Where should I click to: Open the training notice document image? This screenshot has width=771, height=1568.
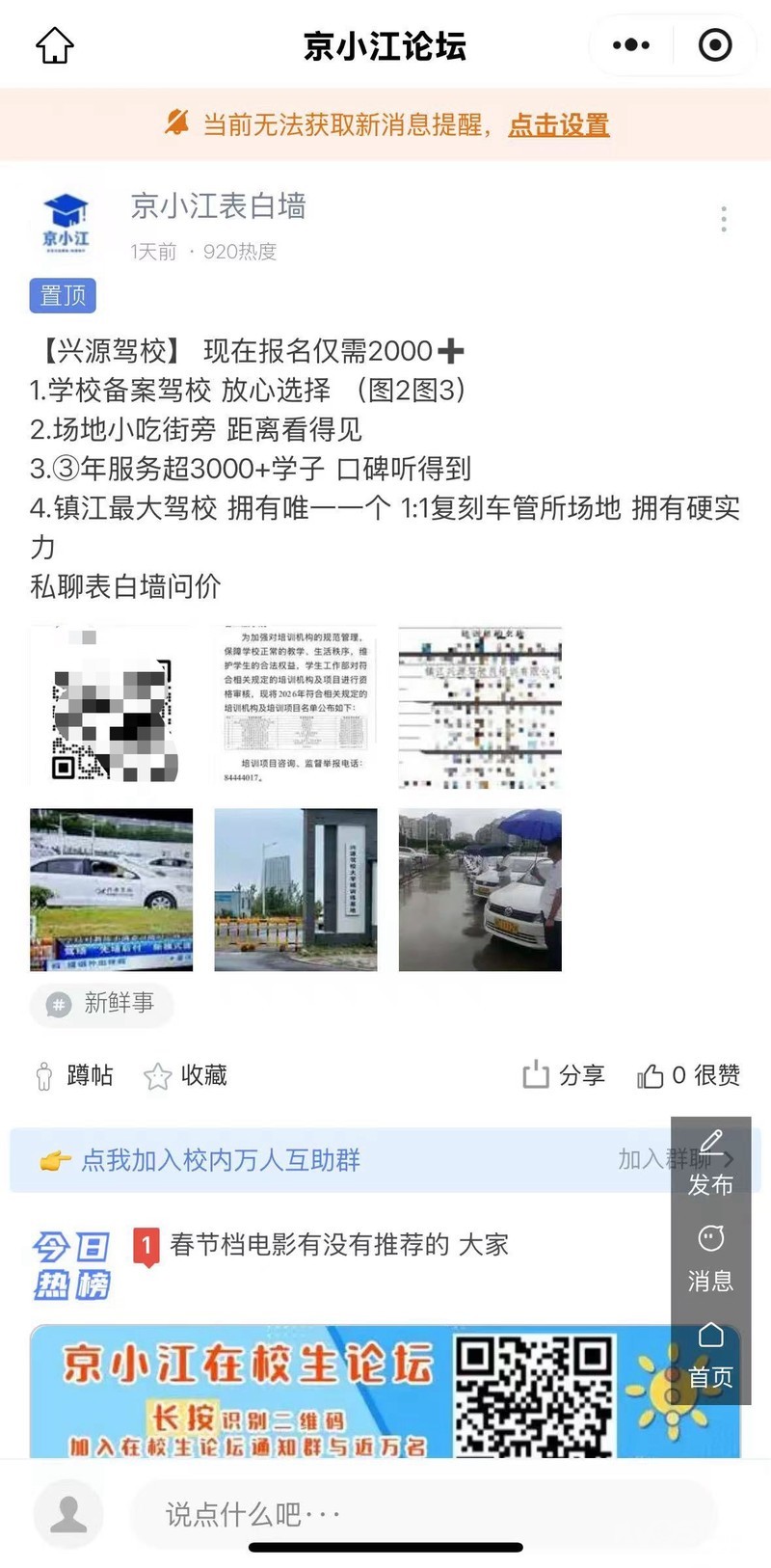(x=295, y=706)
